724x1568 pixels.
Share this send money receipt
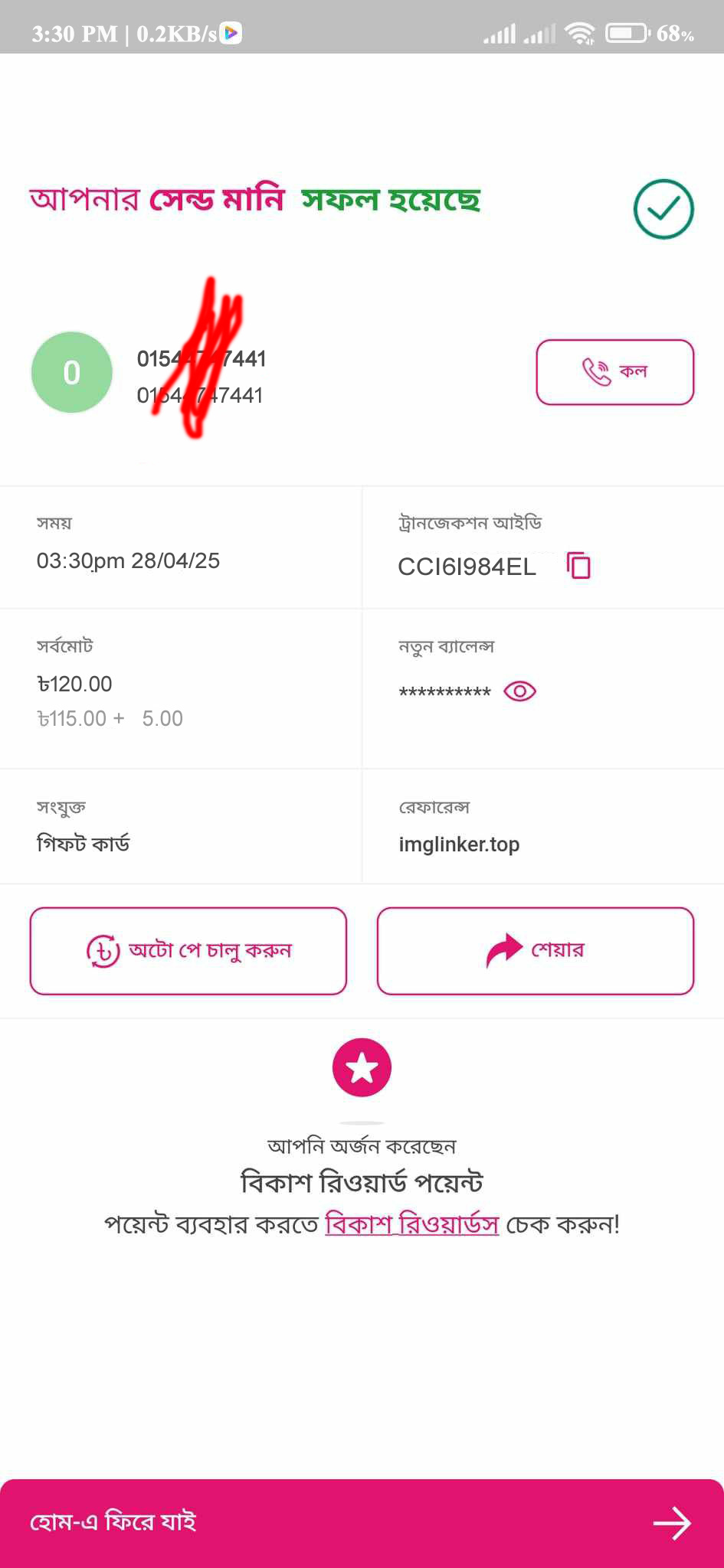(535, 951)
